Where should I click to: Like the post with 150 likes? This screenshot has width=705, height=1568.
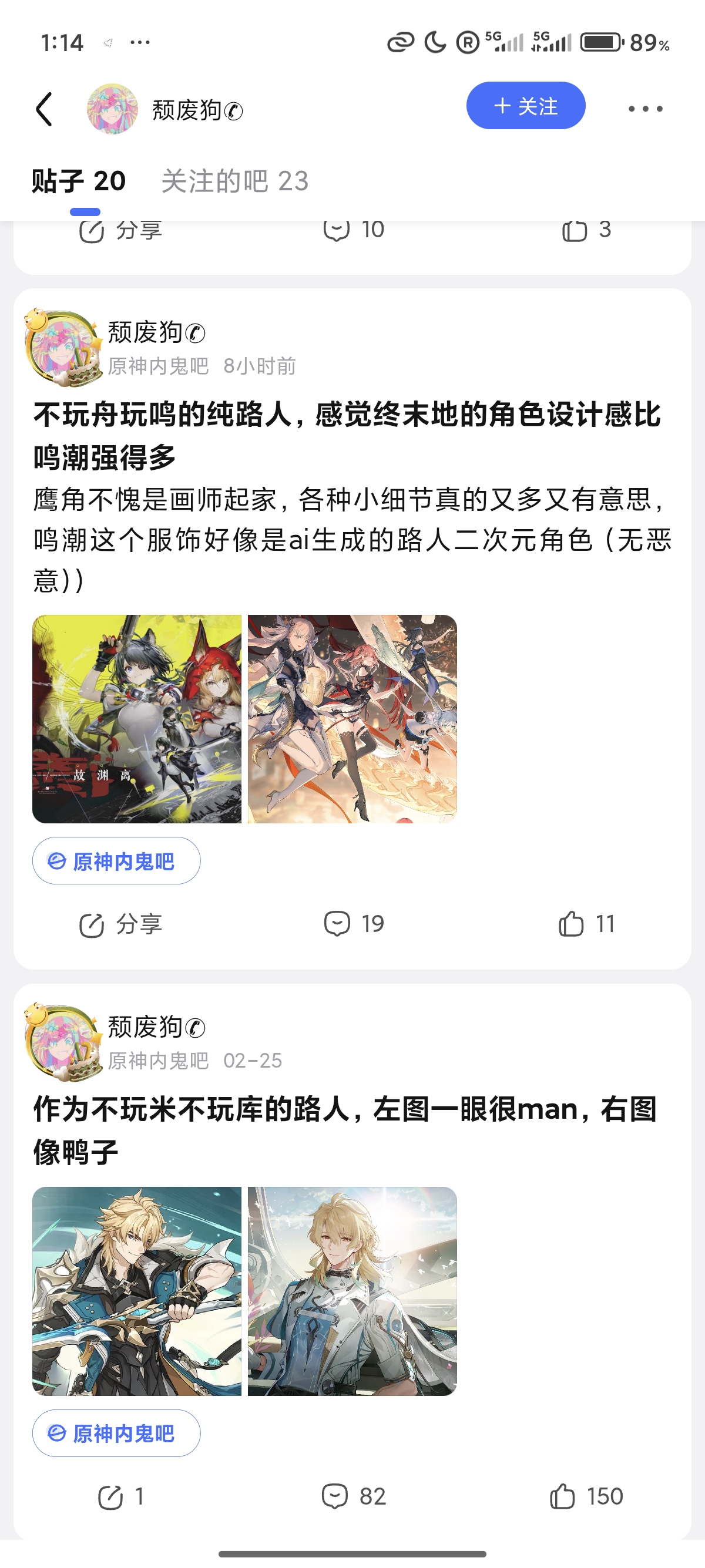point(586,1496)
